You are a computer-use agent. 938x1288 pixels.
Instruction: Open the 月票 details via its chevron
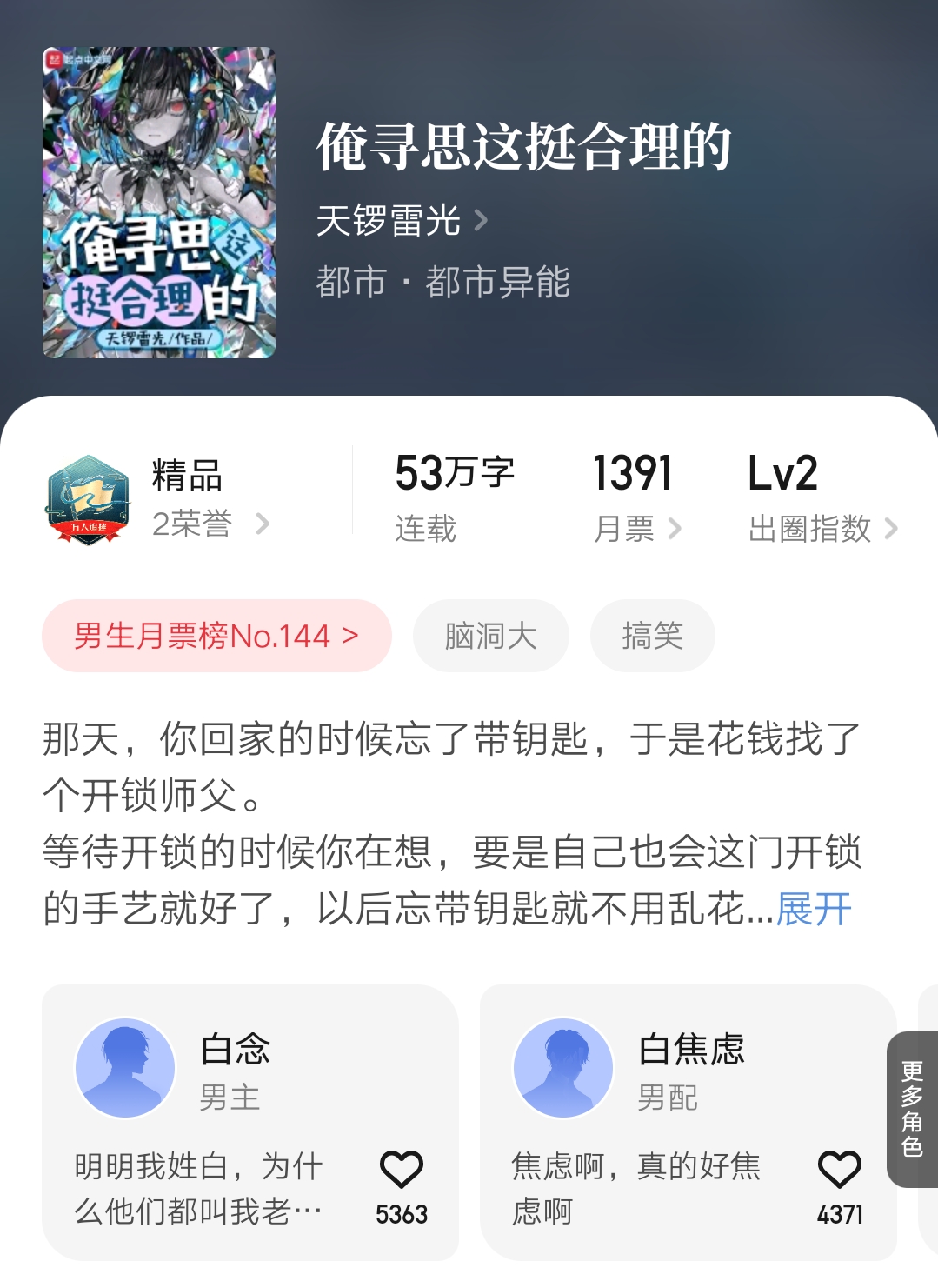click(x=633, y=531)
